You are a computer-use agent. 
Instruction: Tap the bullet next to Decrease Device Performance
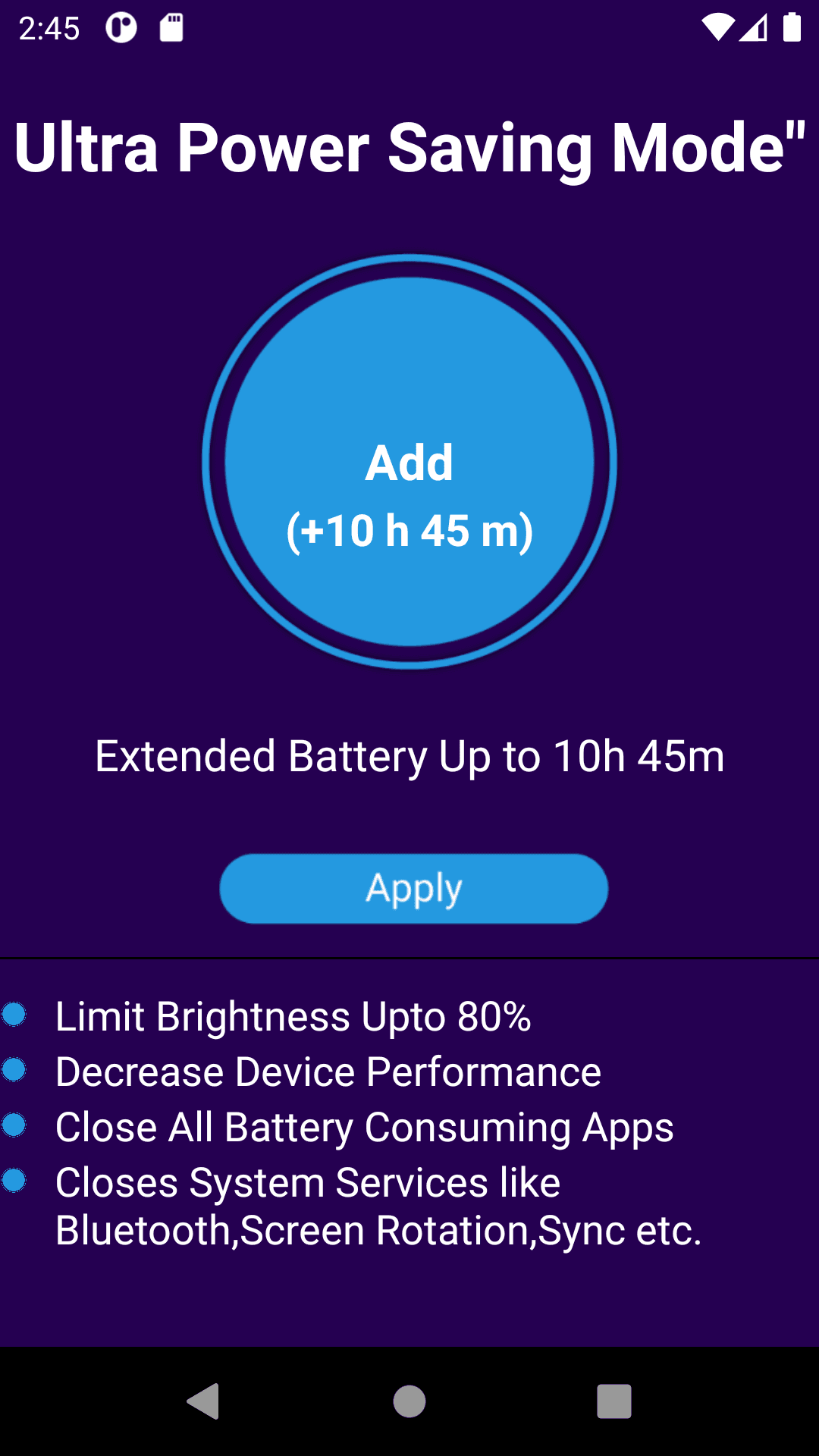tap(15, 1069)
